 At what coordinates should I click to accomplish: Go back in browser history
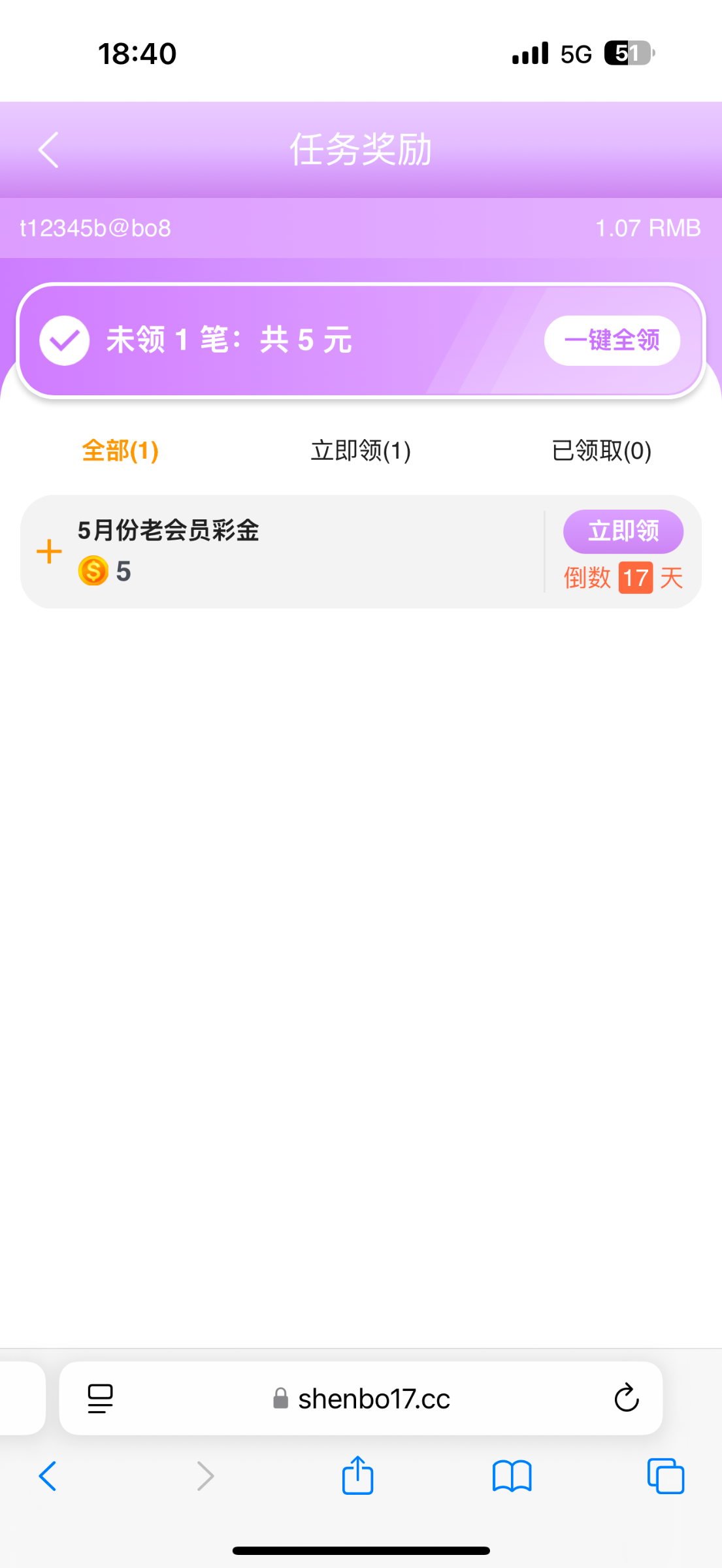click(x=48, y=1476)
